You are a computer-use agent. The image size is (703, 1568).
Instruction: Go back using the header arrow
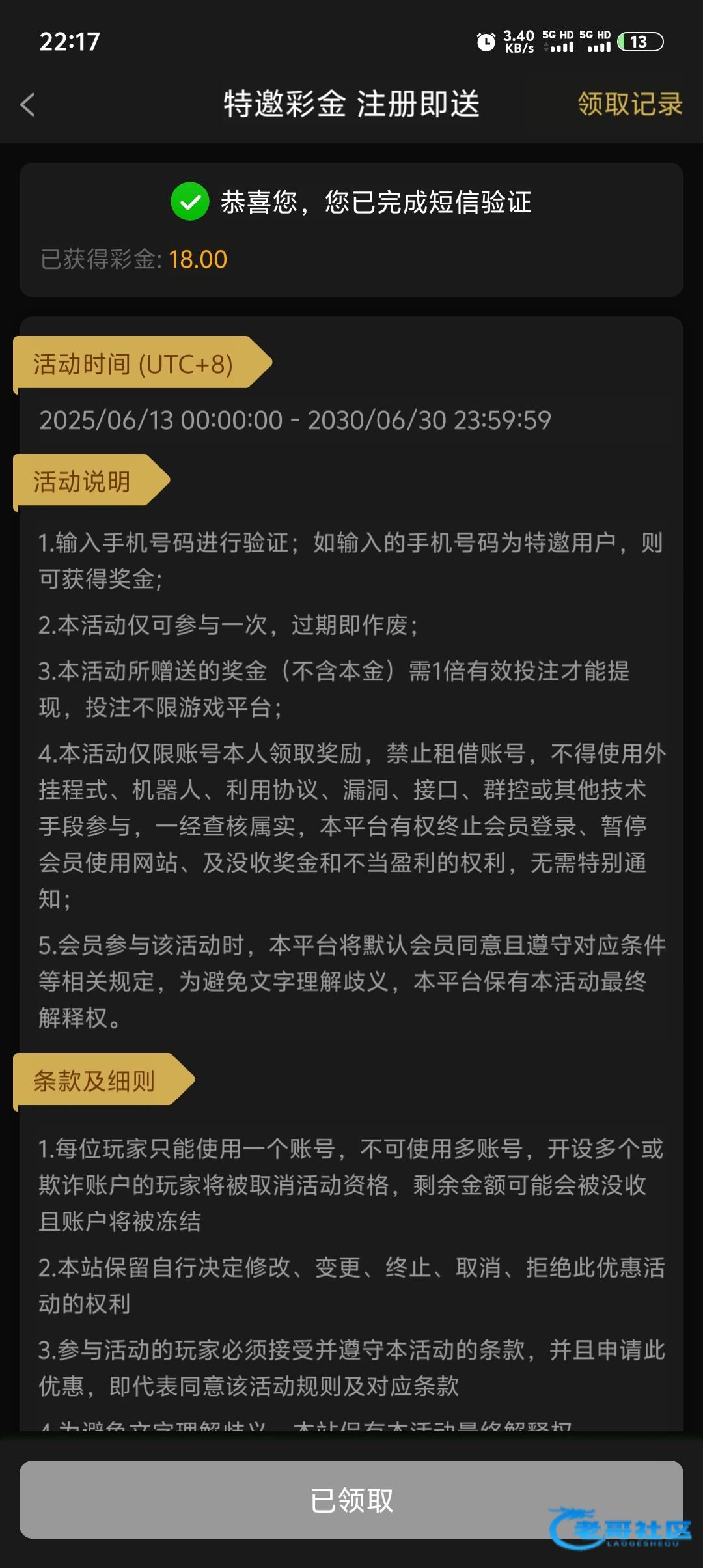click(27, 104)
